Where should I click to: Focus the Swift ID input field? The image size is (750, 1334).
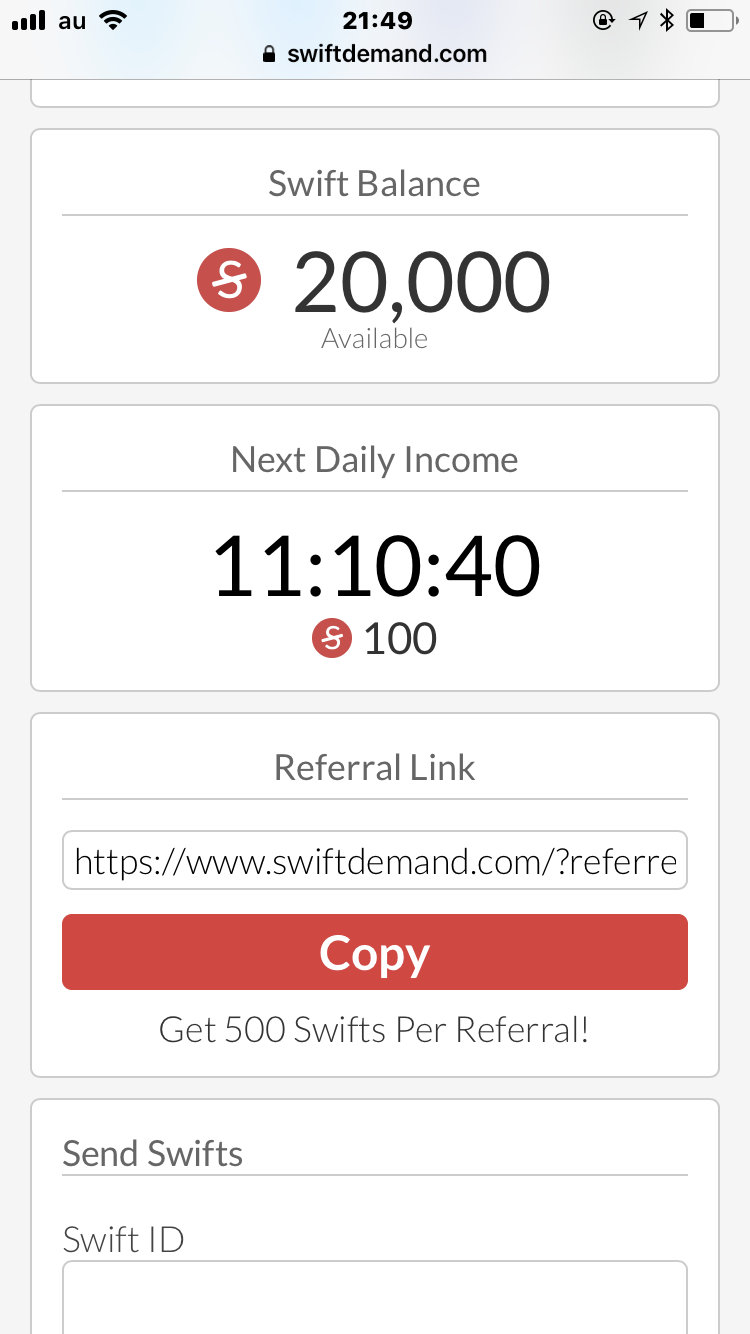point(374,1296)
